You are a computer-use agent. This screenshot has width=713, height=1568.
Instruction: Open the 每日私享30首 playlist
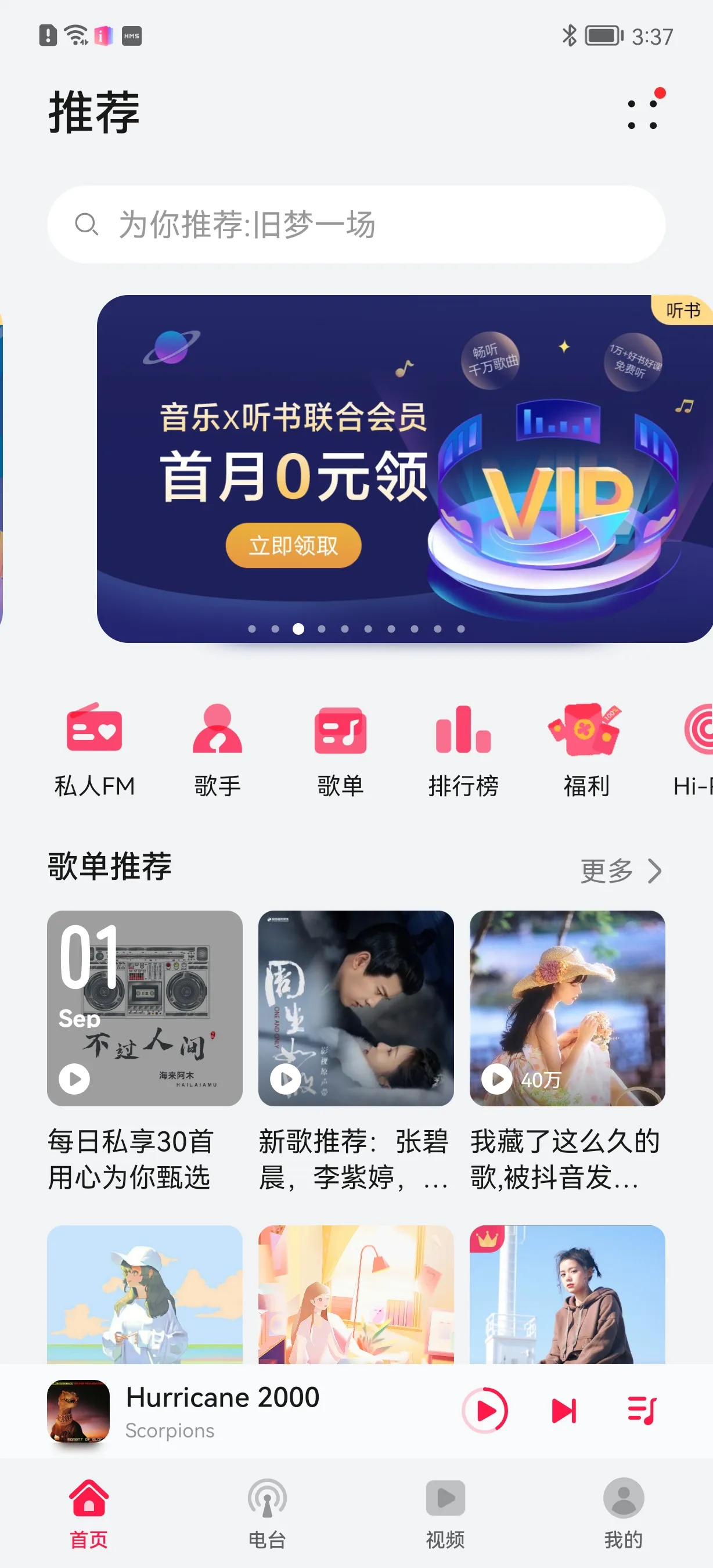[x=145, y=1008]
